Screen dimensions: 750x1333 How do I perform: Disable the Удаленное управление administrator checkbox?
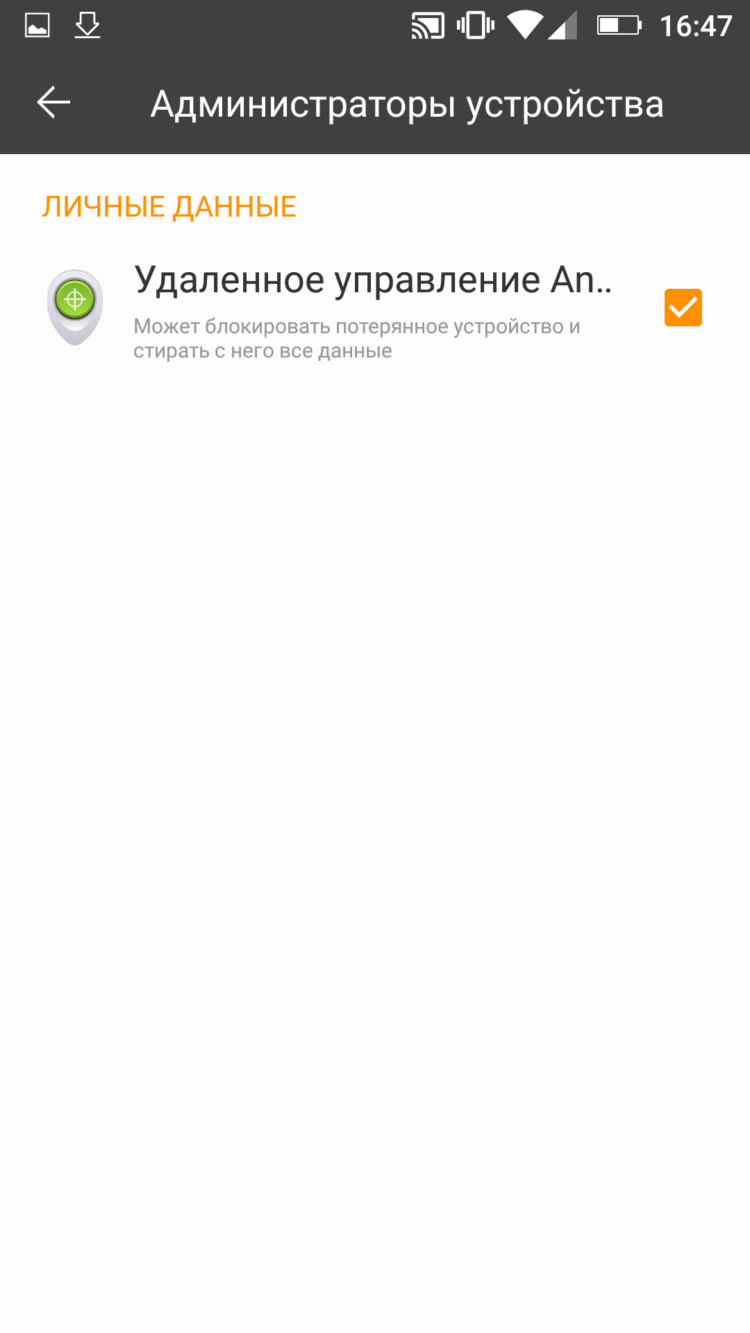click(x=682, y=307)
